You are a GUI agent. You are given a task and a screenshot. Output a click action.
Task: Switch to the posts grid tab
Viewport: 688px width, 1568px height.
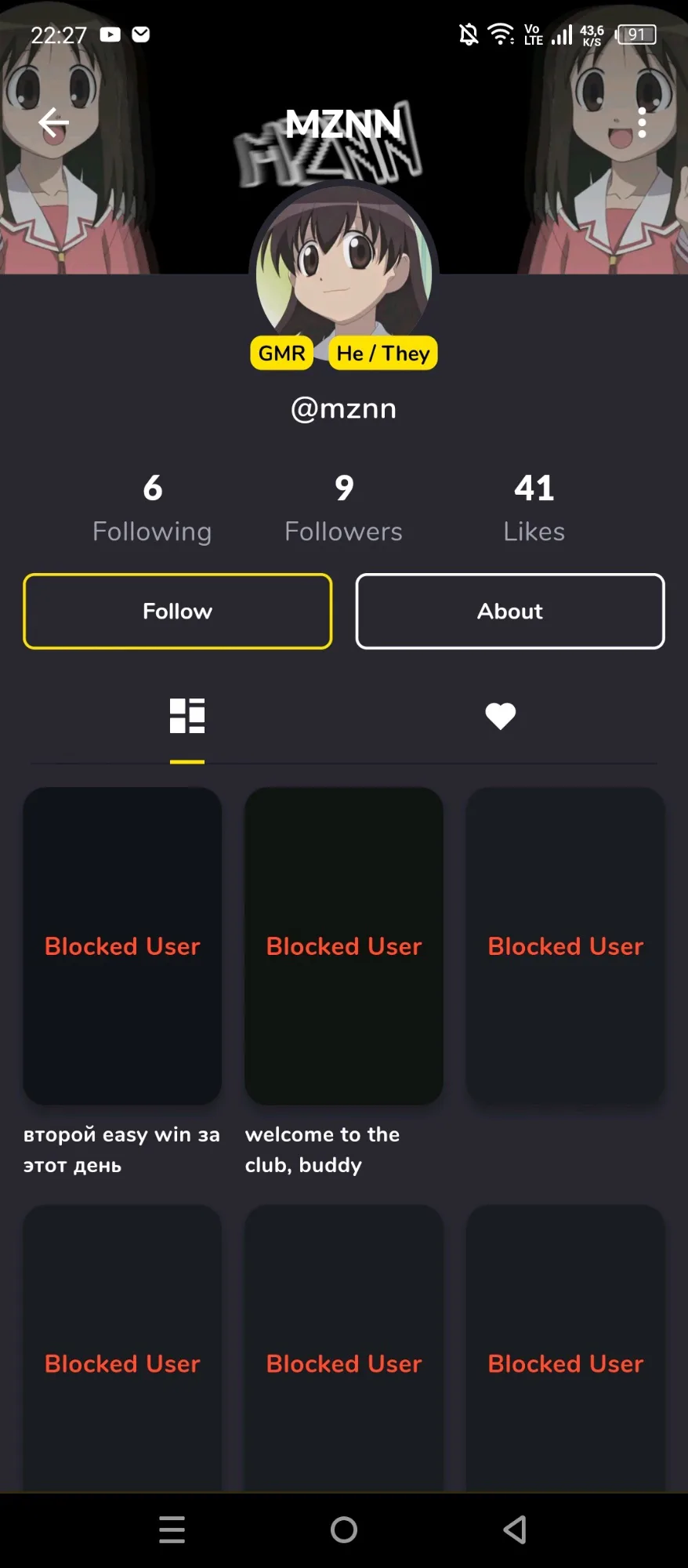point(187,716)
